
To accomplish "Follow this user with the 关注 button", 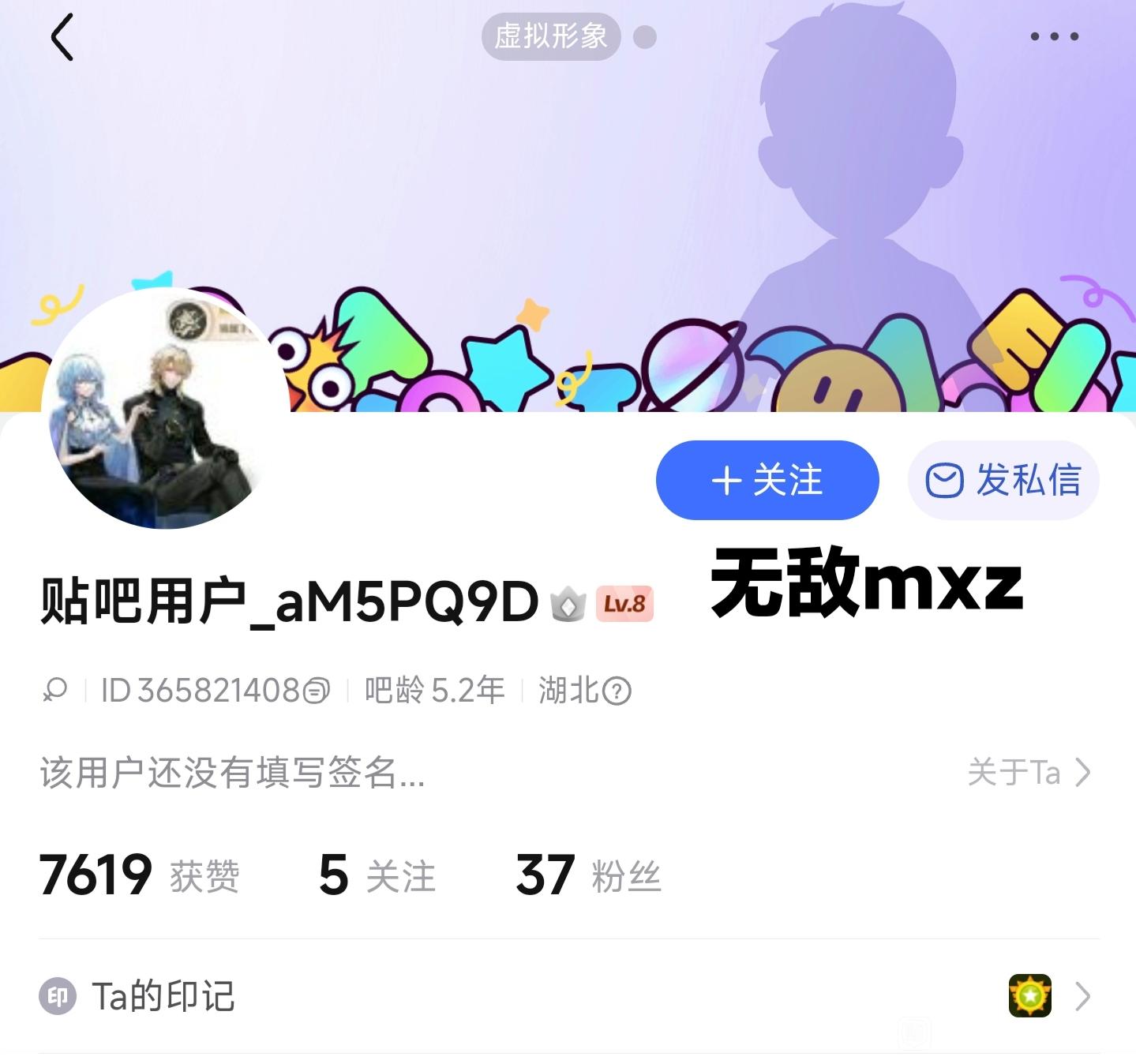I will [767, 480].
